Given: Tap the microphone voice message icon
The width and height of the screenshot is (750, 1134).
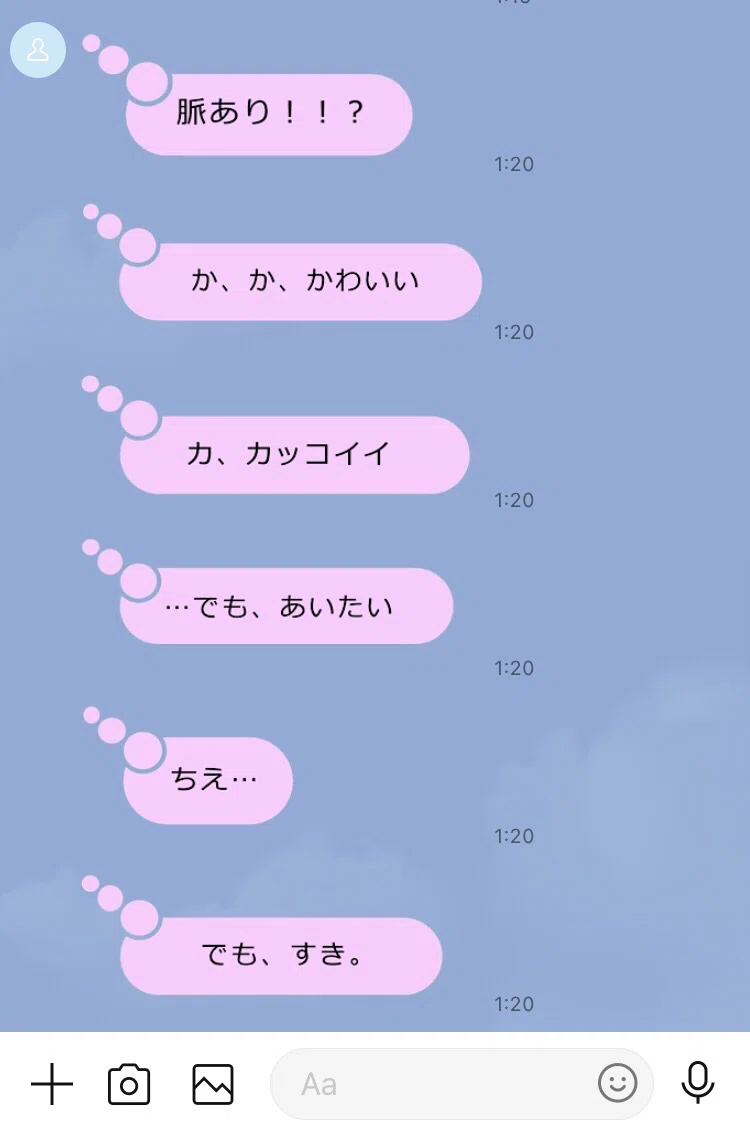Looking at the screenshot, I should pyautogui.click(x=698, y=1082).
